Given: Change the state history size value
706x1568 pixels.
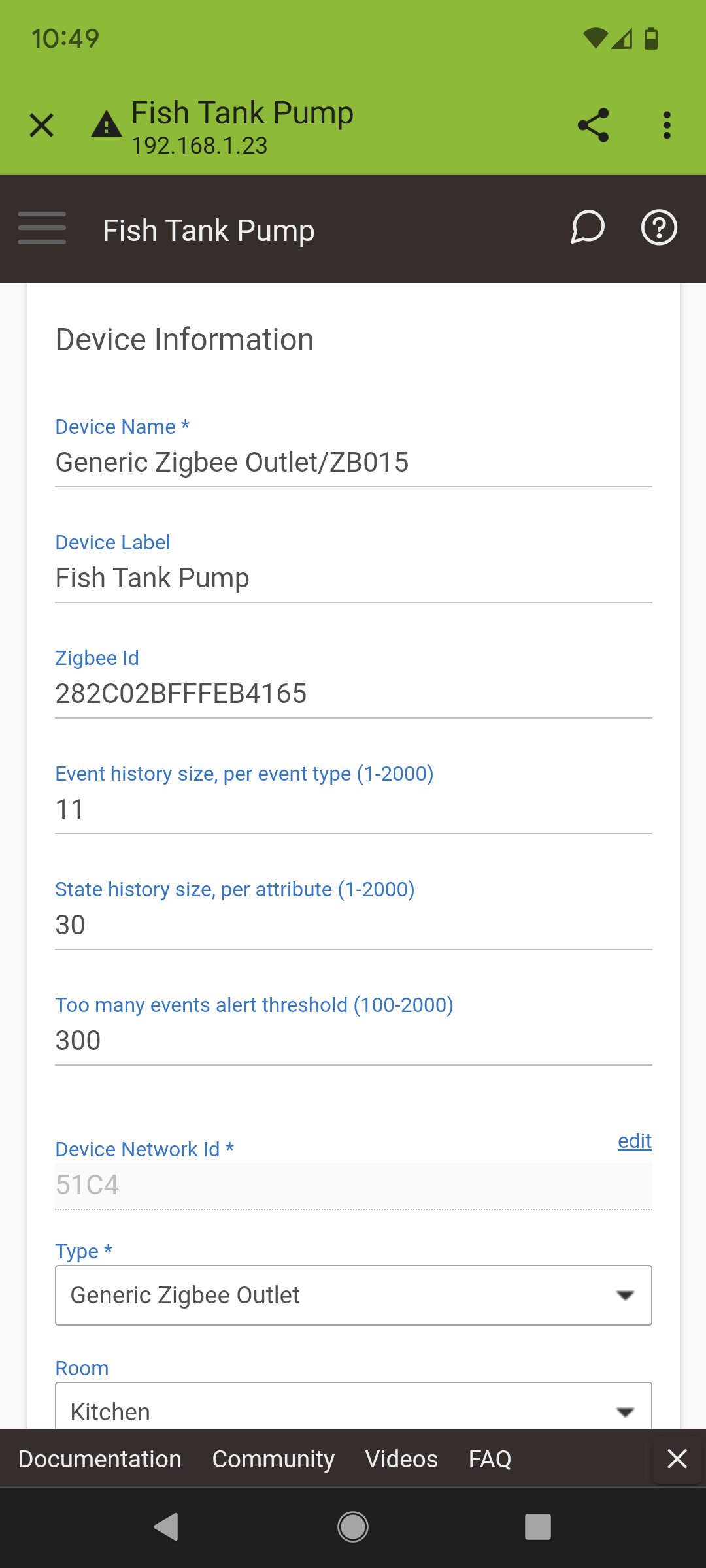Looking at the screenshot, I should (354, 925).
